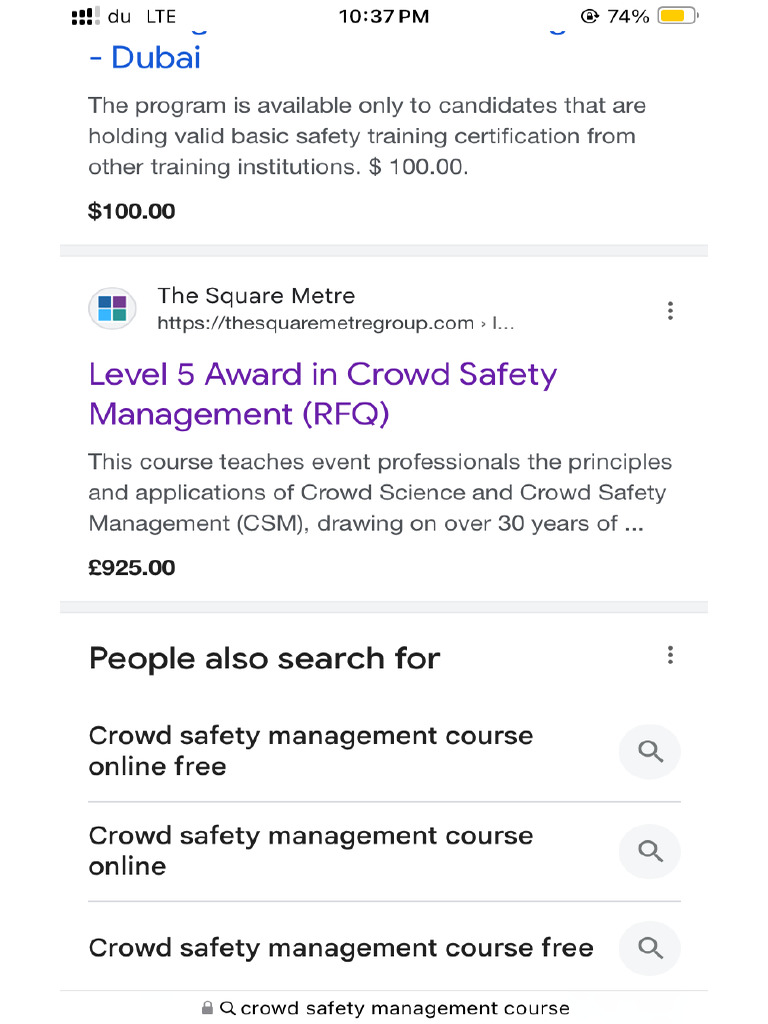This screenshot has width=768, height=1024.
Task: Open the partially visible Dubai result title
Action: coord(145,57)
